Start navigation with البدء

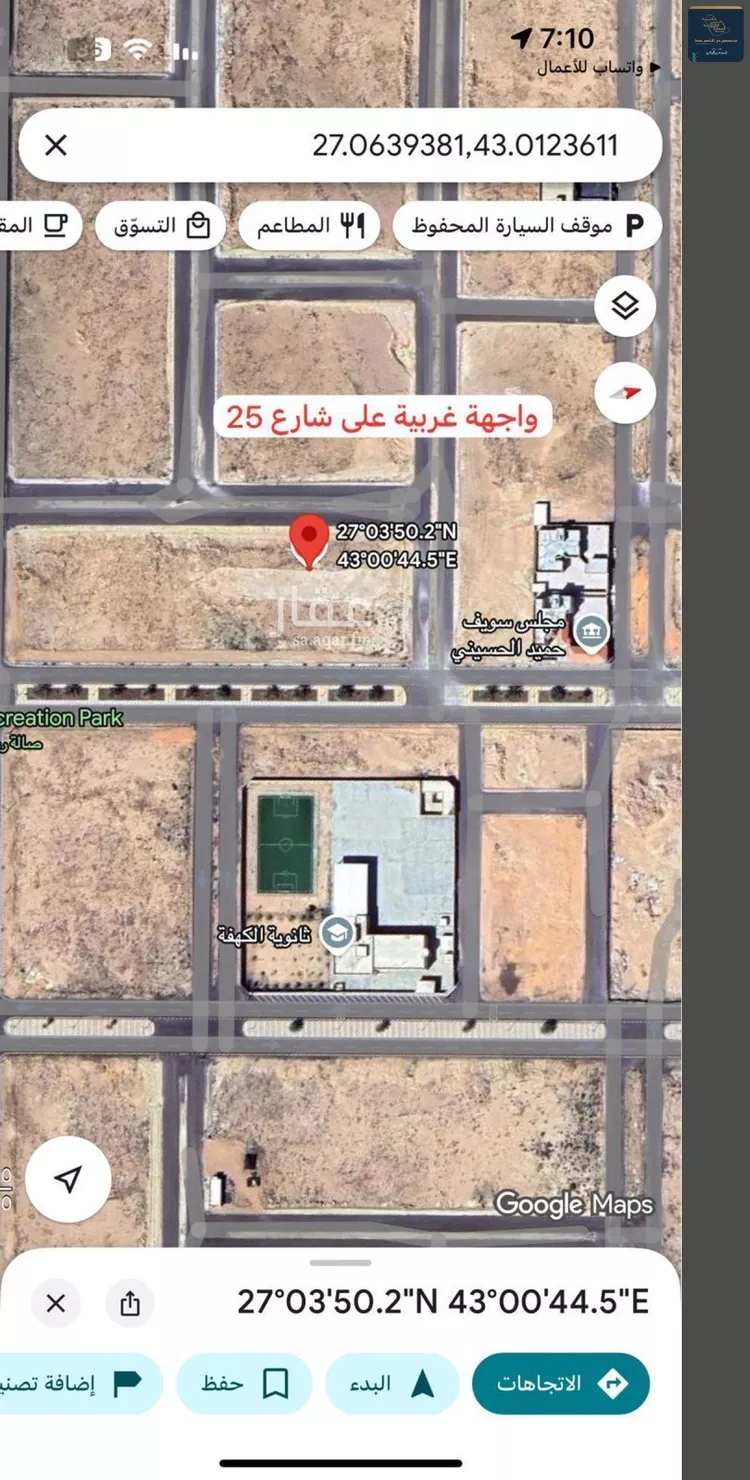[x=391, y=1384]
